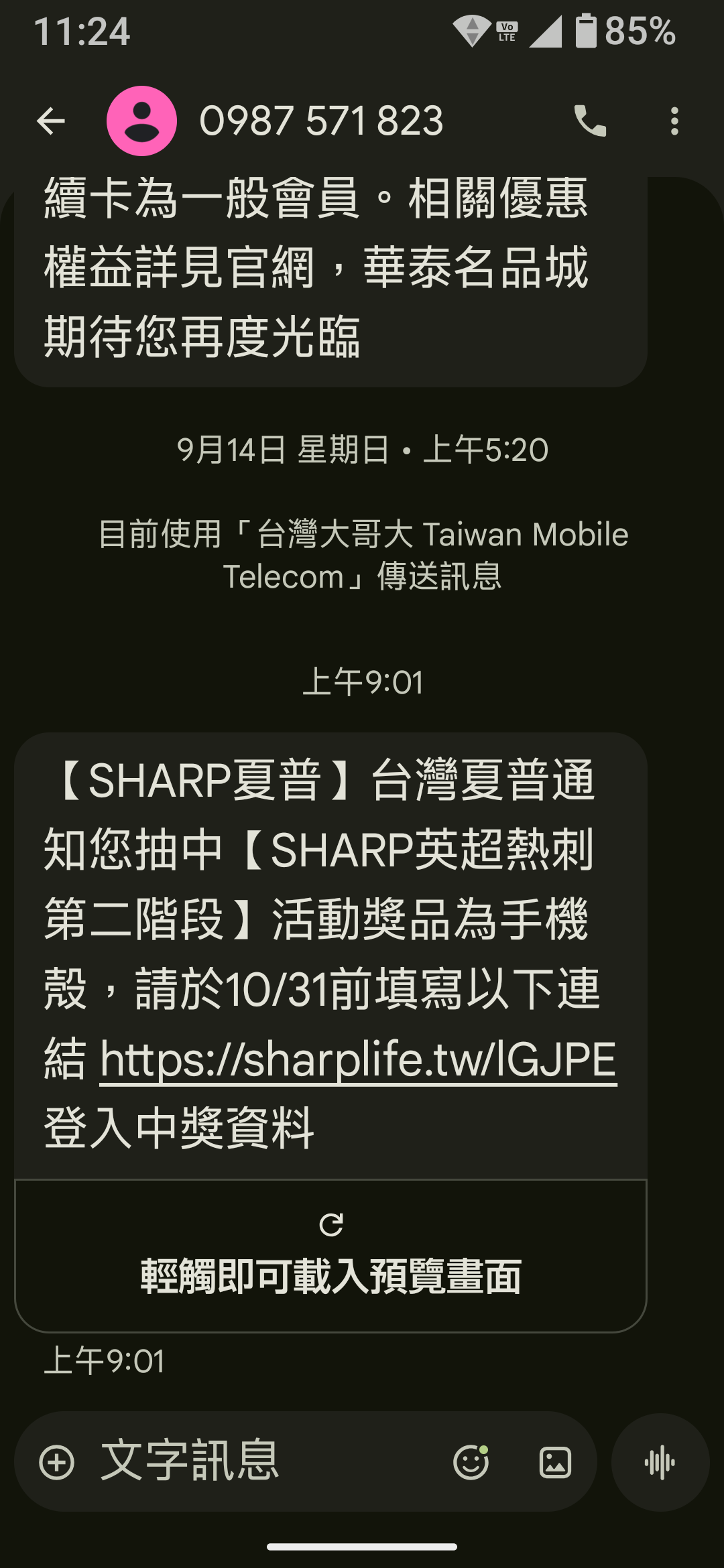
Task: Load the link preview 輕觸即可載入預覽畫面
Action: tap(330, 1256)
